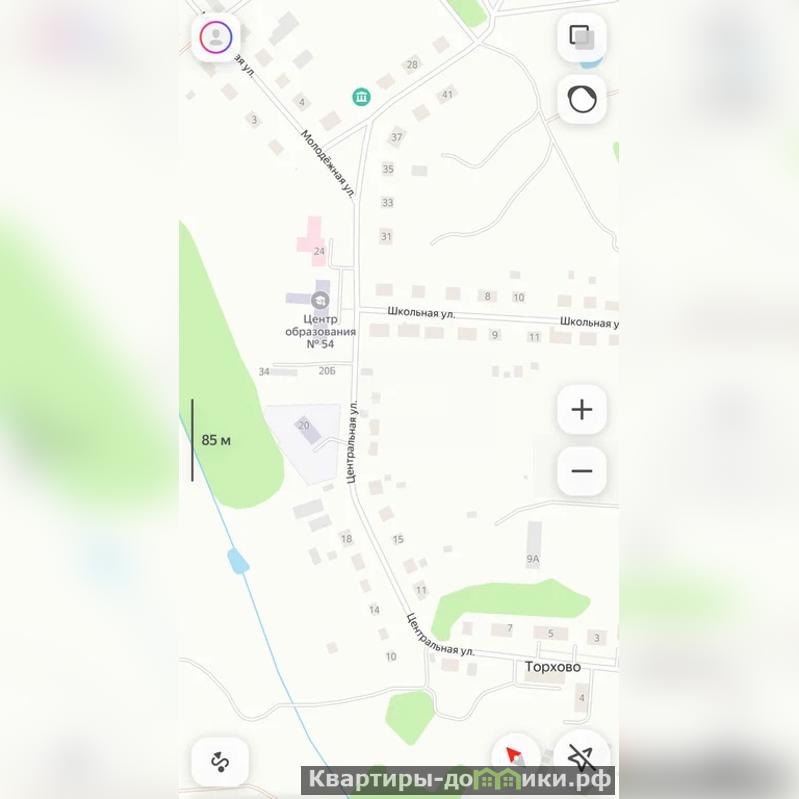799x799 pixels.
Task: Zoom in with the plus button
Action: 581,409
